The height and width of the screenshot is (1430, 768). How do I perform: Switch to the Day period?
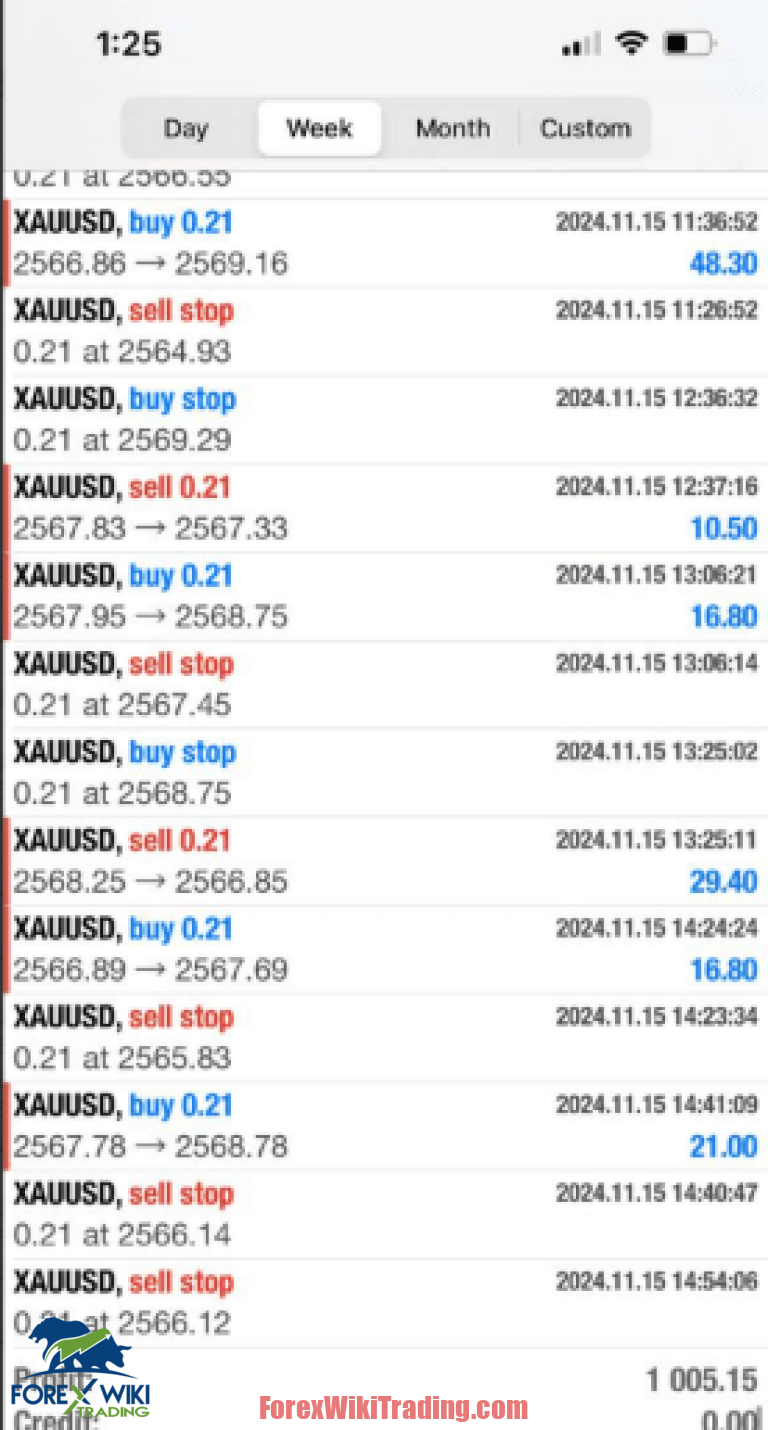click(x=186, y=129)
